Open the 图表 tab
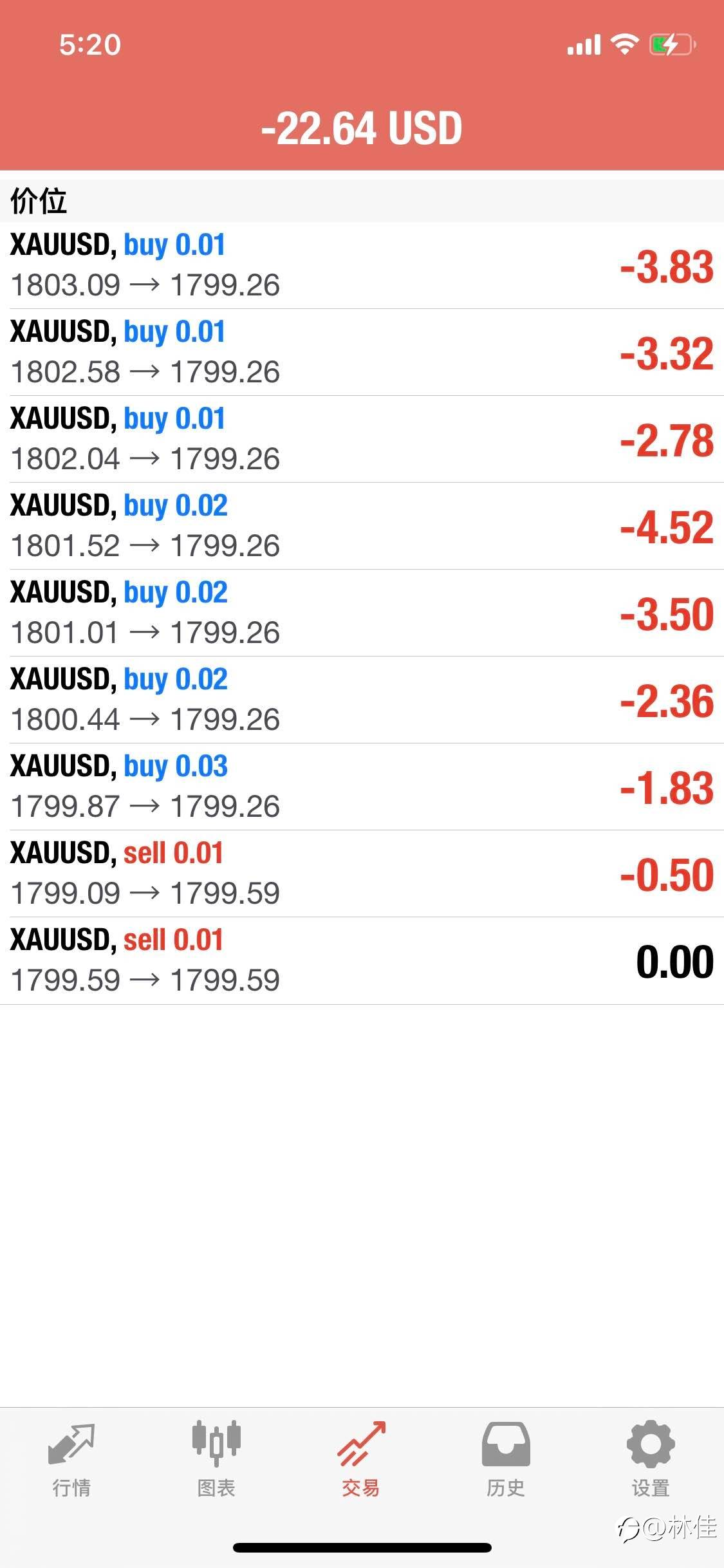The image size is (724, 1568). tap(216, 1459)
